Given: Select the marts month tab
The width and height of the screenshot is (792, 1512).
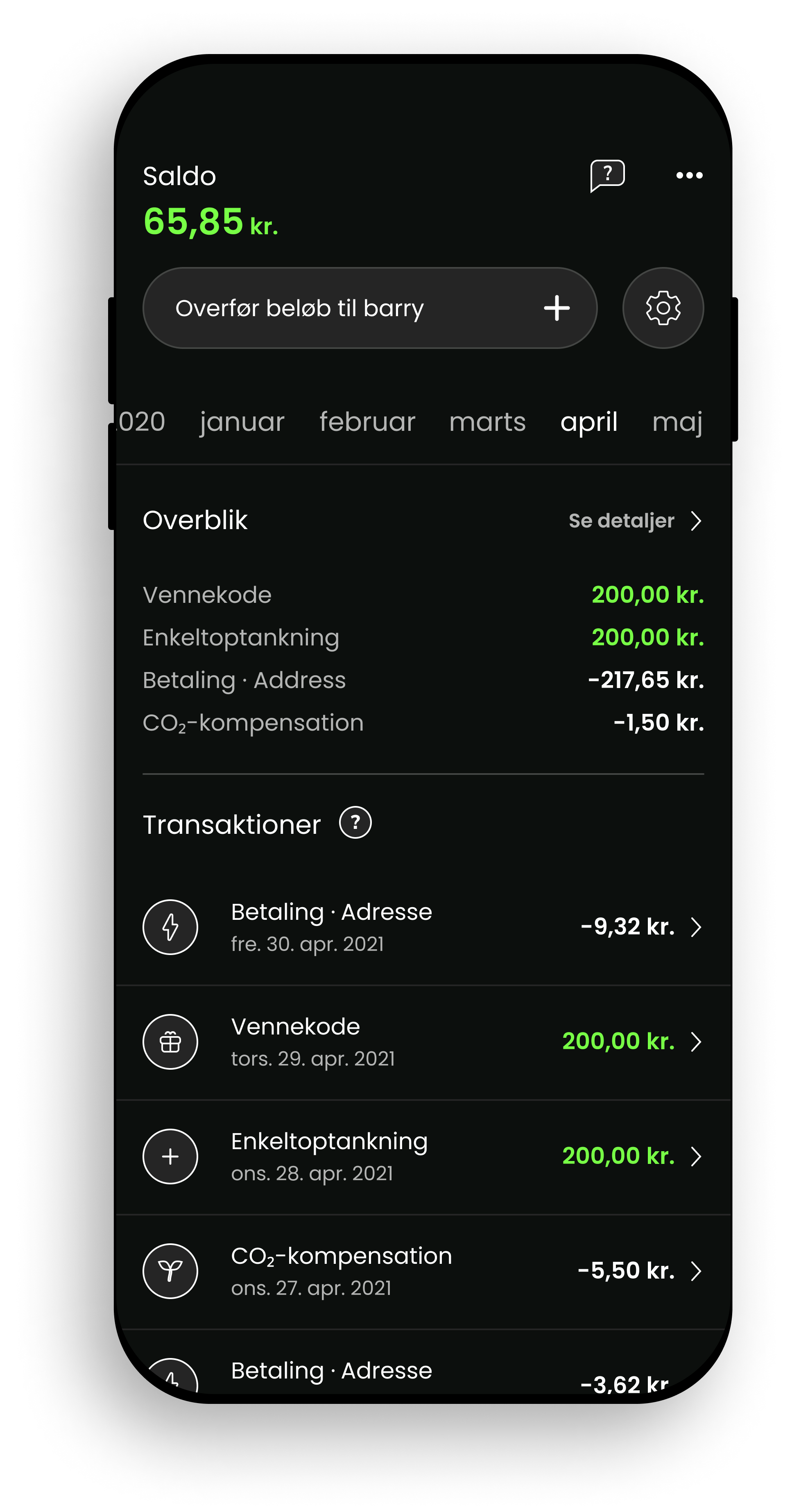Looking at the screenshot, I should pyautogui.click(x=487, y=422).
